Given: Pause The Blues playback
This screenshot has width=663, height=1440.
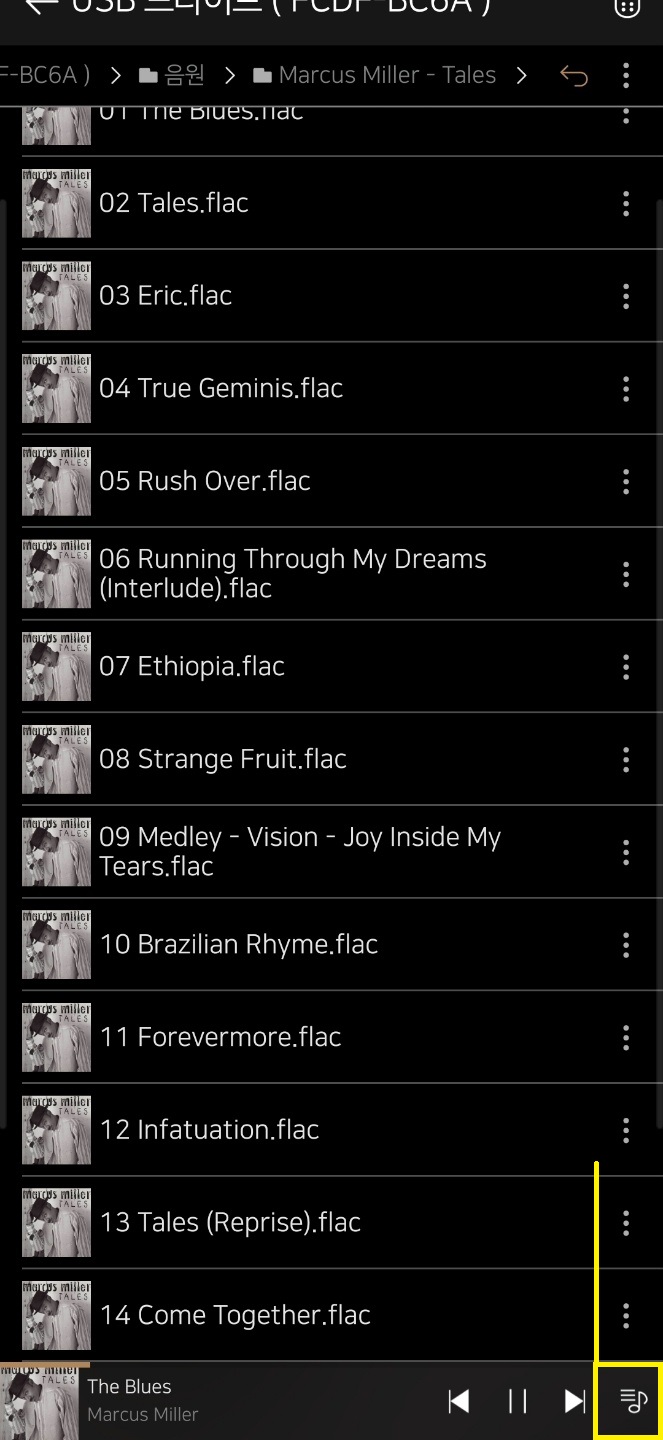Looking at the screenshot, I should pos(517,1401).
